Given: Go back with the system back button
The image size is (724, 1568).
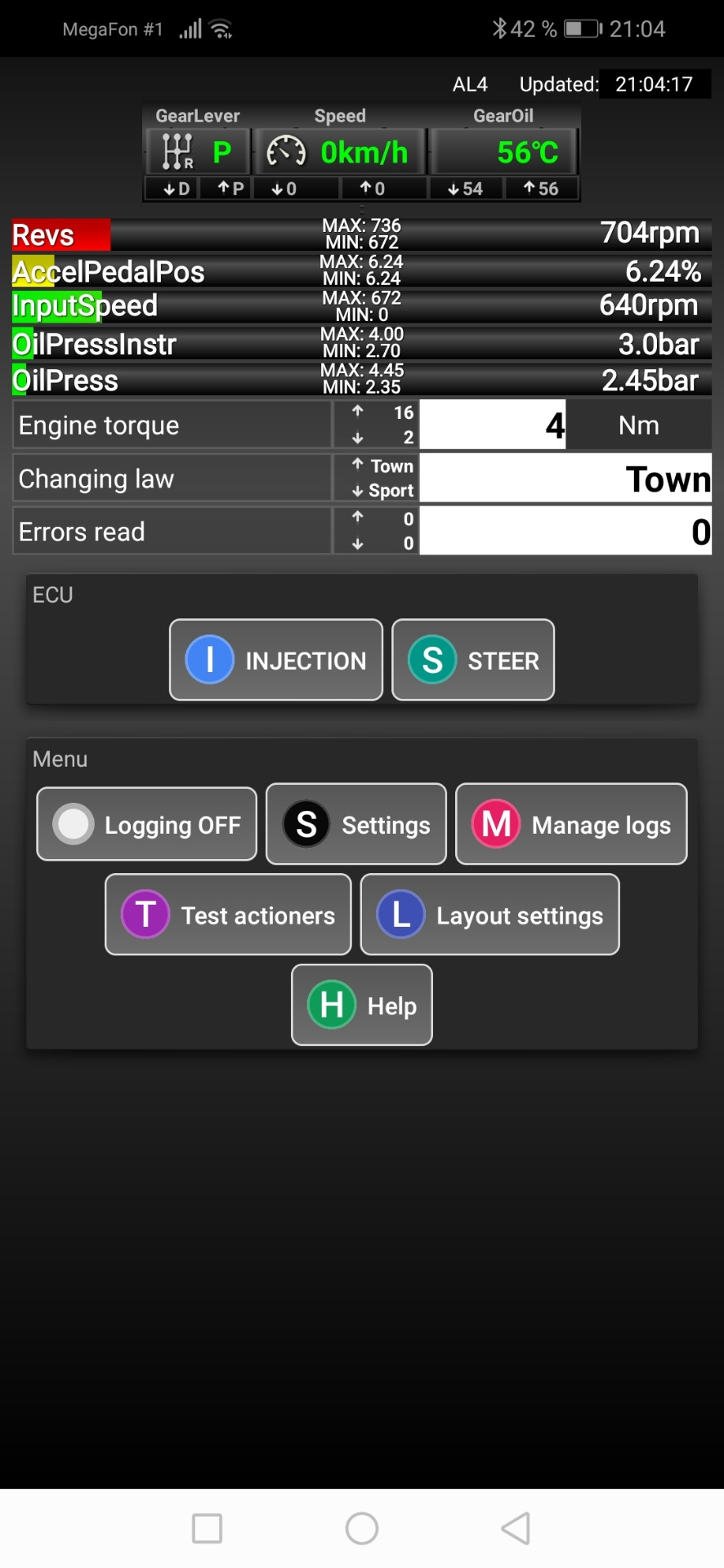Looking at the screenshot, I should 516,1528.
